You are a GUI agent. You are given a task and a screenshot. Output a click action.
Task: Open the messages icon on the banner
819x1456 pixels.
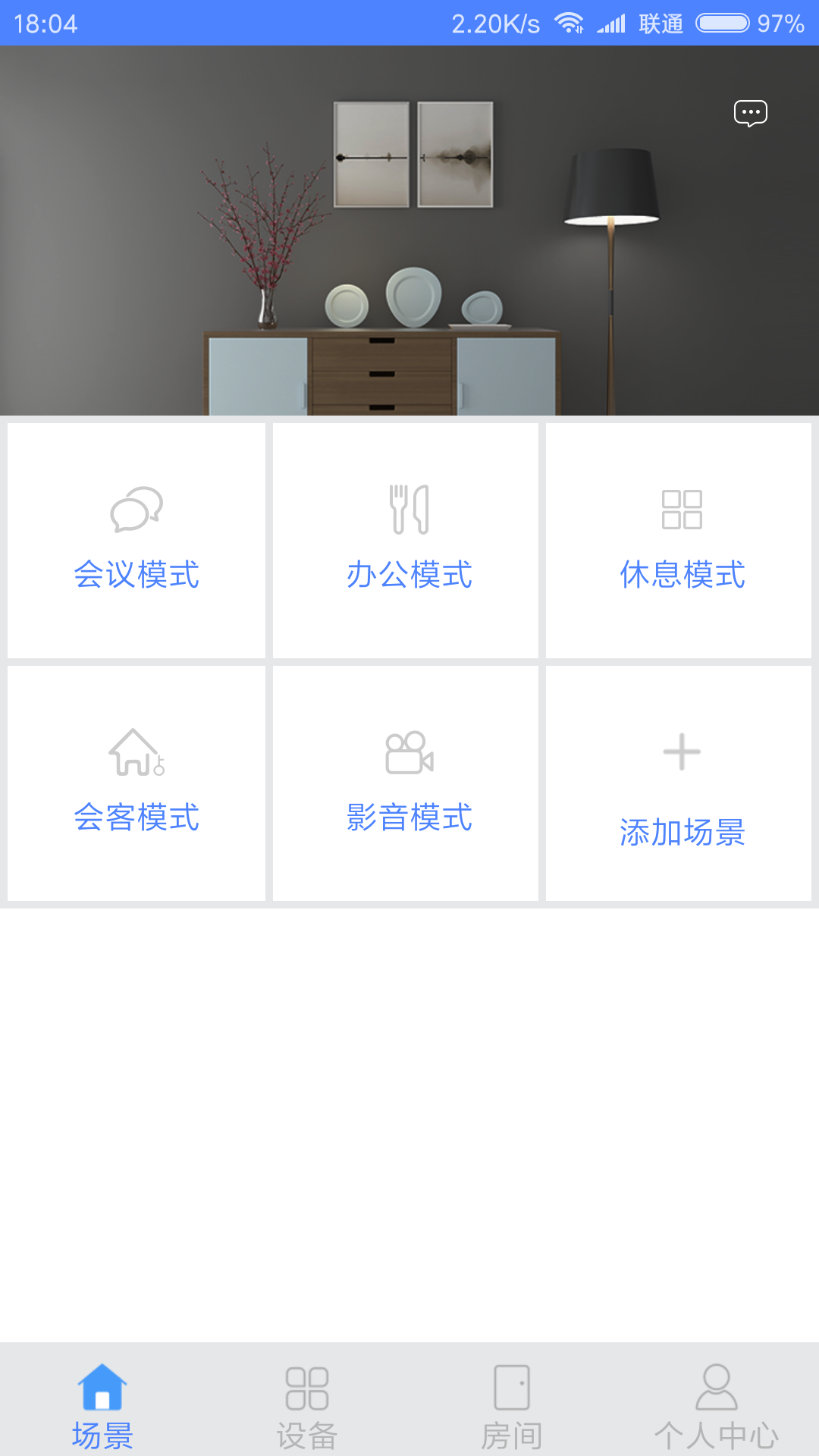750,114
